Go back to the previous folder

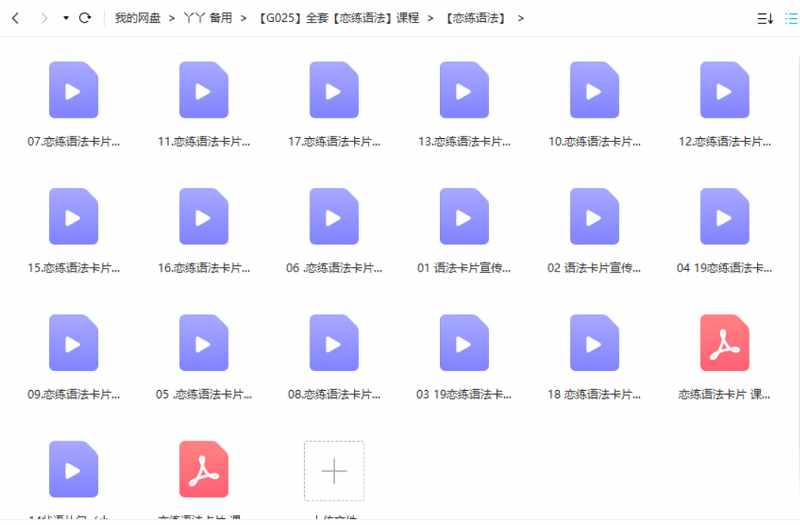(x=15, y=18)
